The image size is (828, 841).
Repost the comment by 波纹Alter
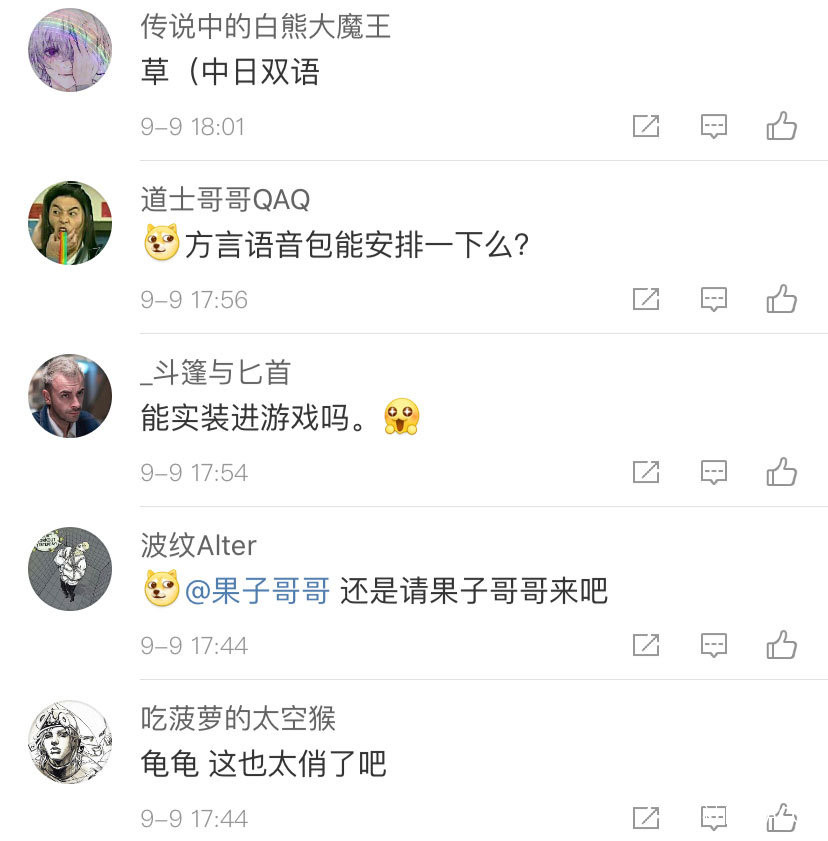(x=646, y=645)
